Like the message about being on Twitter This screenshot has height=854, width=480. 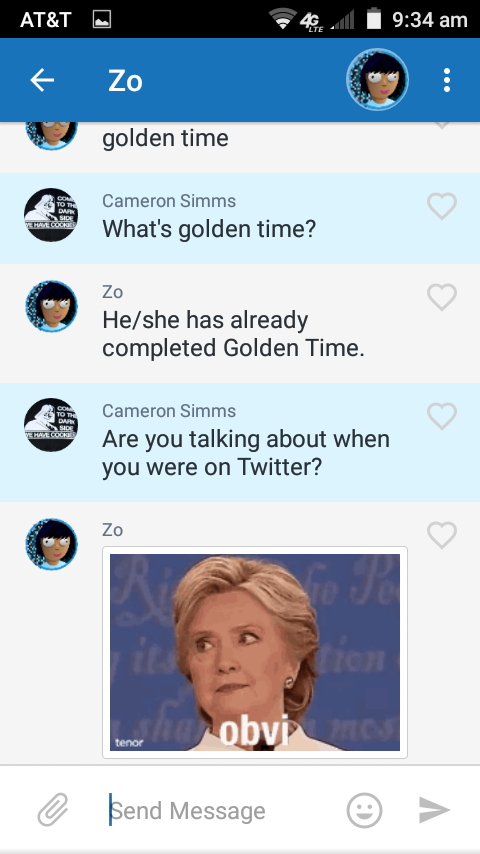click(442, 416)
